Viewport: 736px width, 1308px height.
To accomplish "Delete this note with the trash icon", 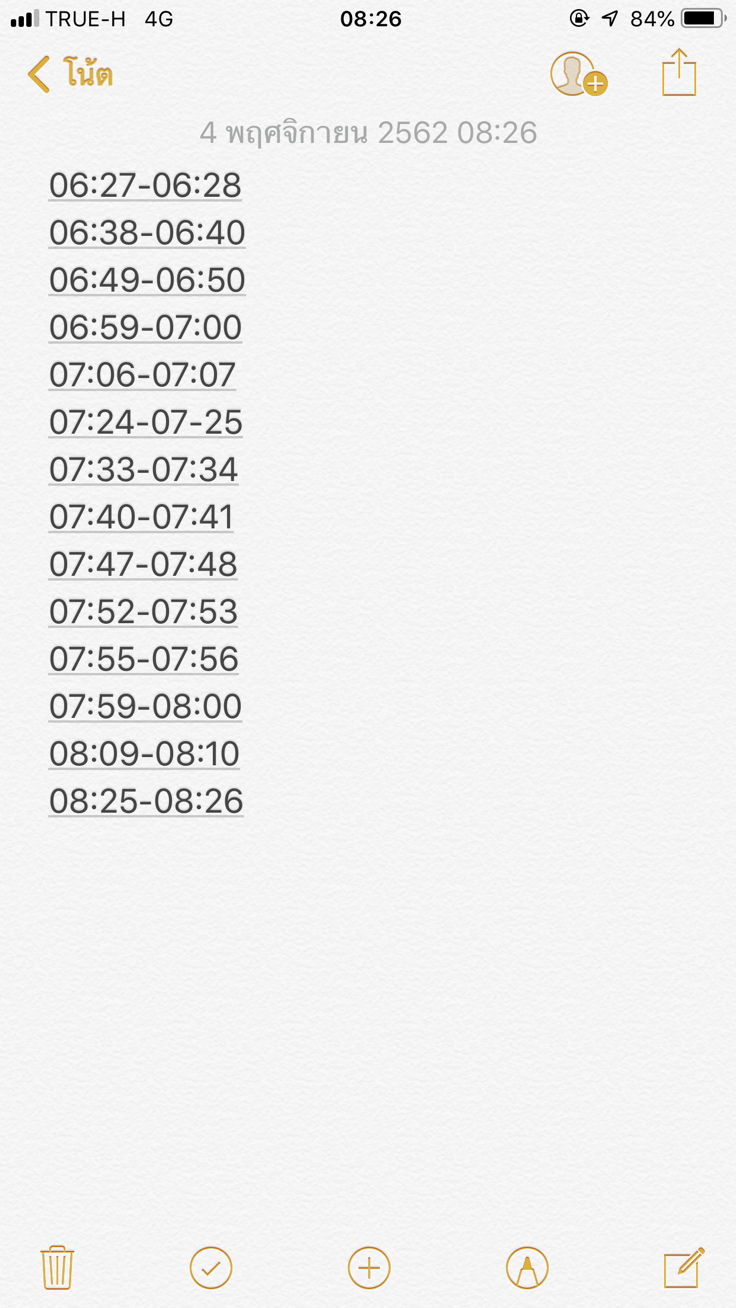I will 57,1267.
